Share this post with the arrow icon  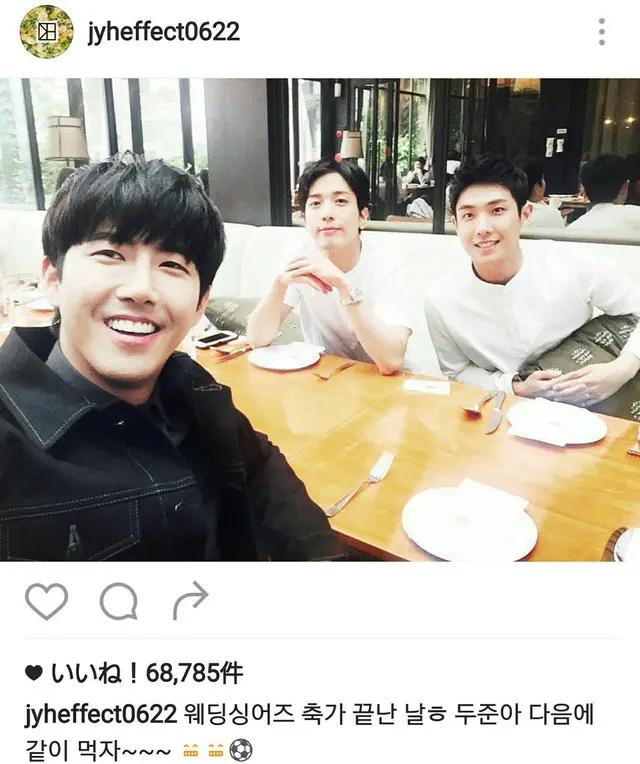coord(189,600)
